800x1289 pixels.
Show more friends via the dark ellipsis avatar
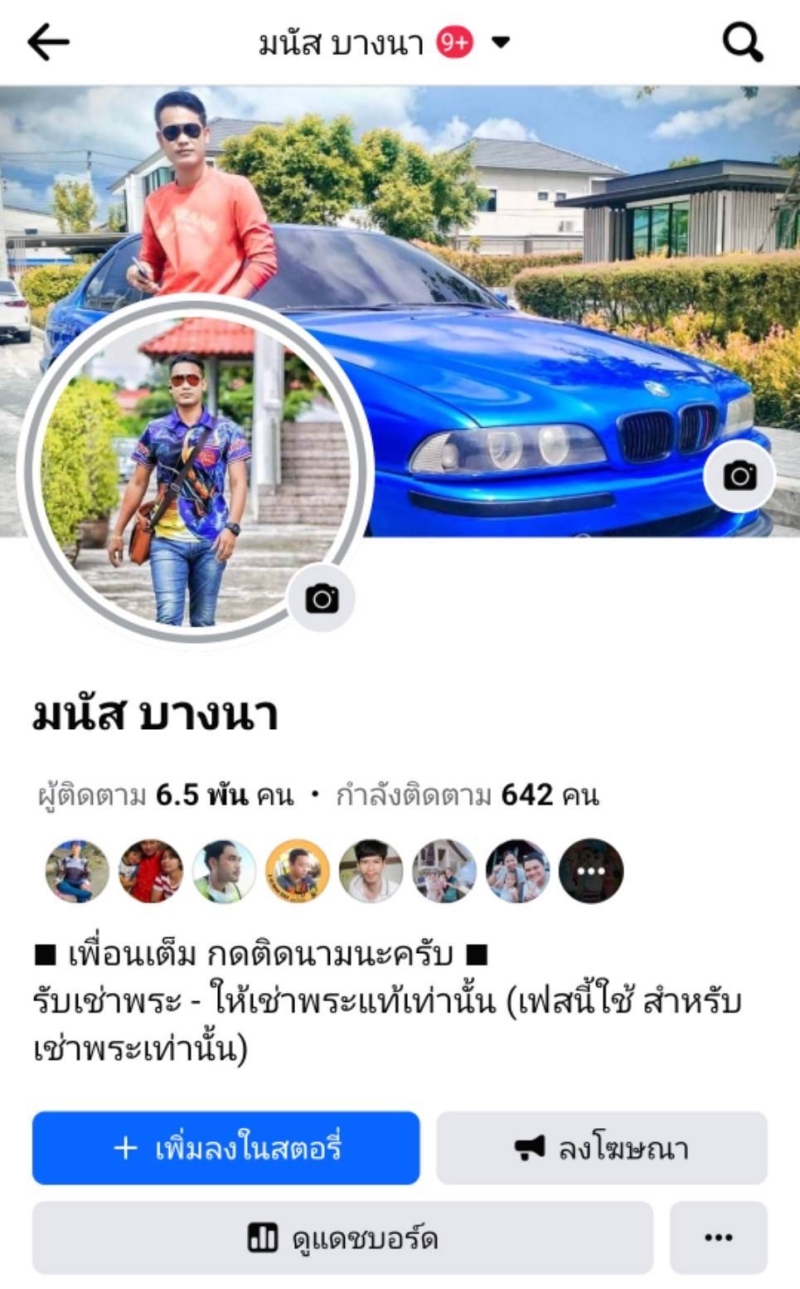point(591,871)
